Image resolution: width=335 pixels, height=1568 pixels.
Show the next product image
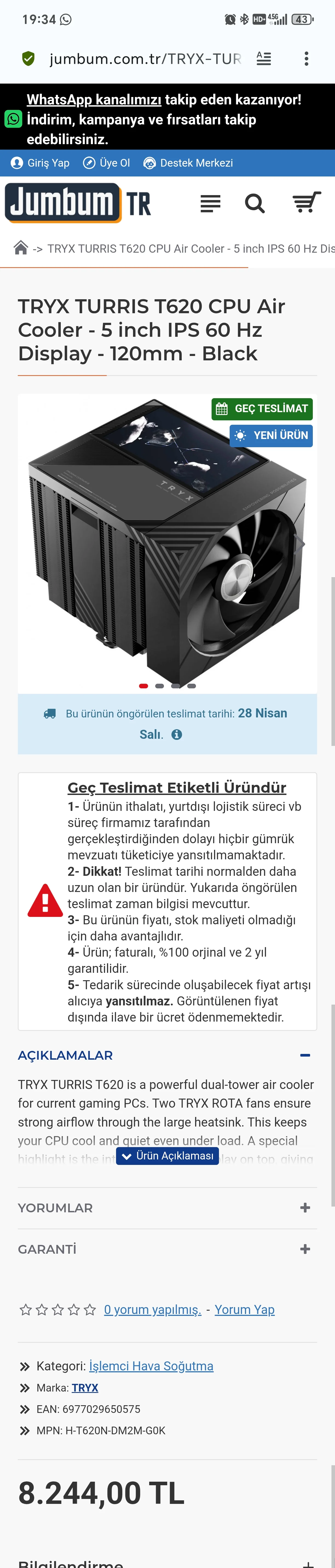tap(300, 544)
